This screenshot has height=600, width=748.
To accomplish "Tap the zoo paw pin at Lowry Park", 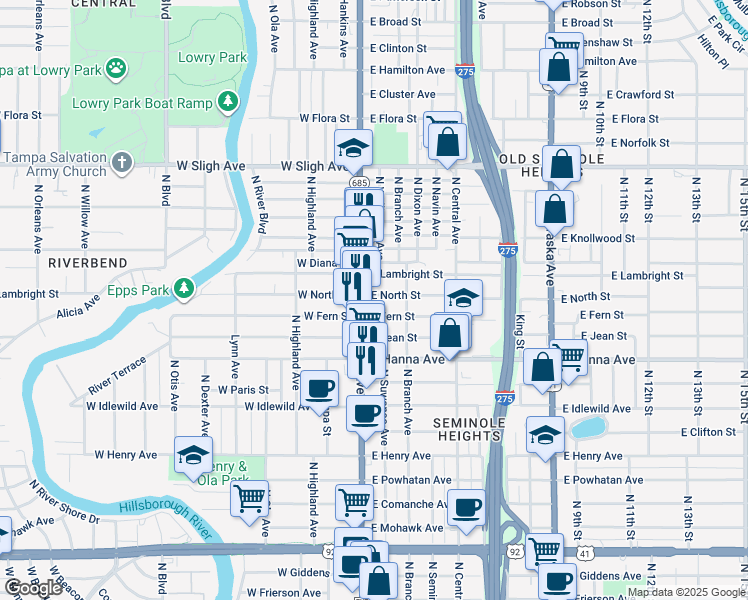I will pos(116,69).
